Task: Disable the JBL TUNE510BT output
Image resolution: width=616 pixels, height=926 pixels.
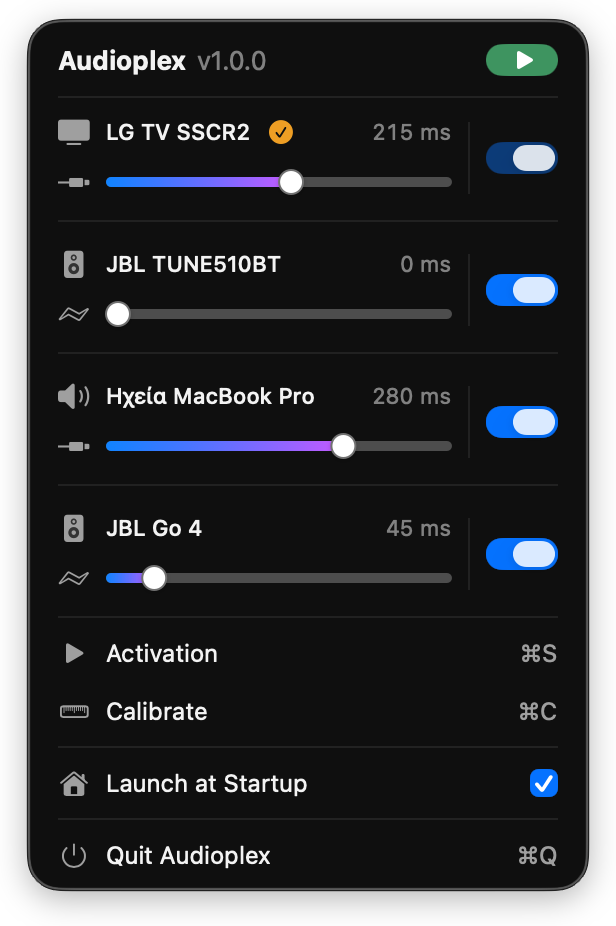Action: coord(522,290)
